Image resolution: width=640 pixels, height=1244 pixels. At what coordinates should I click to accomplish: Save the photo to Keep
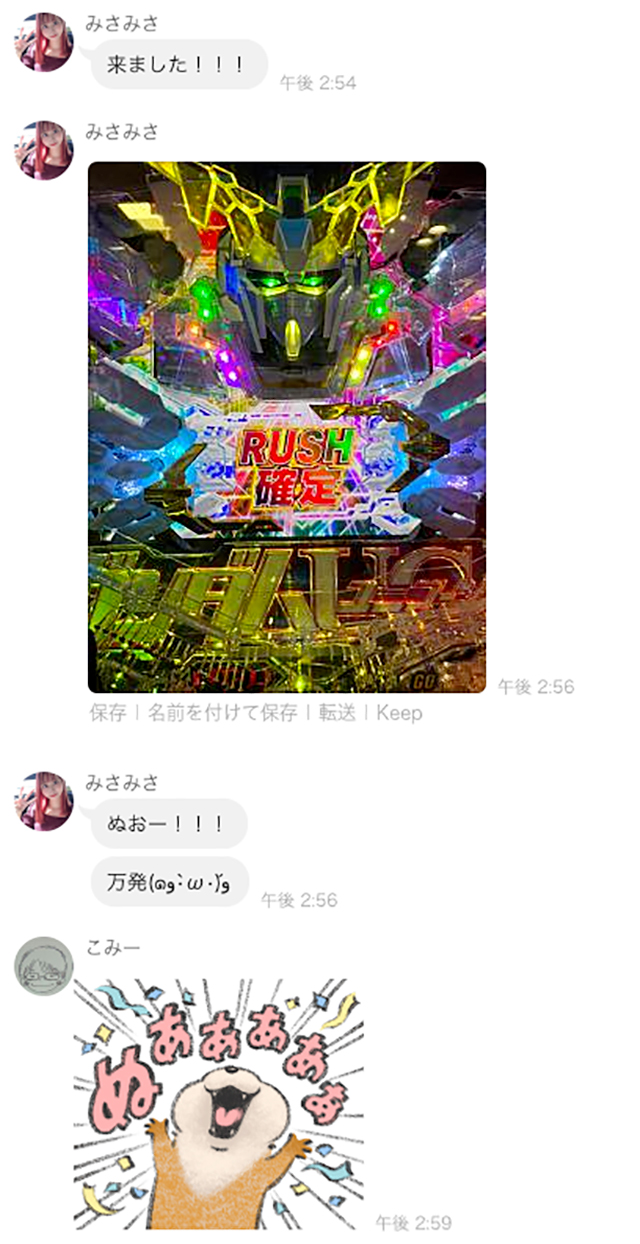[399, 713]
